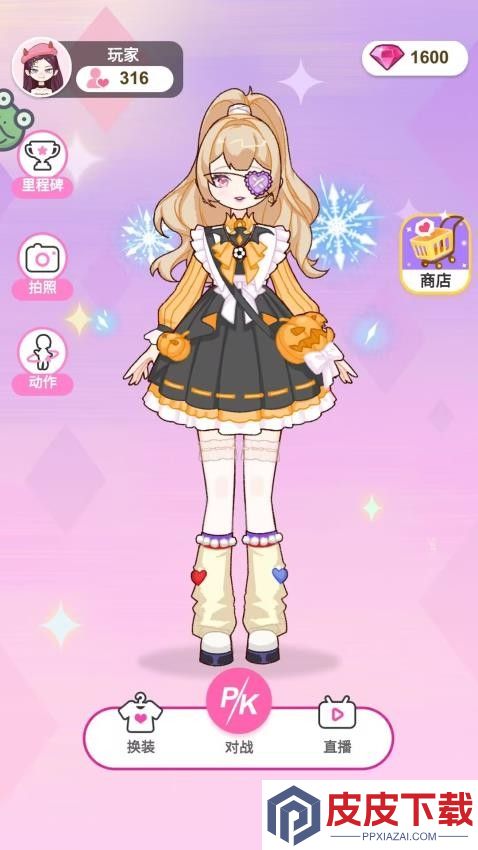Switch to 直播 livestream
The image size is (478, 850).
click(x=337, y=725)
